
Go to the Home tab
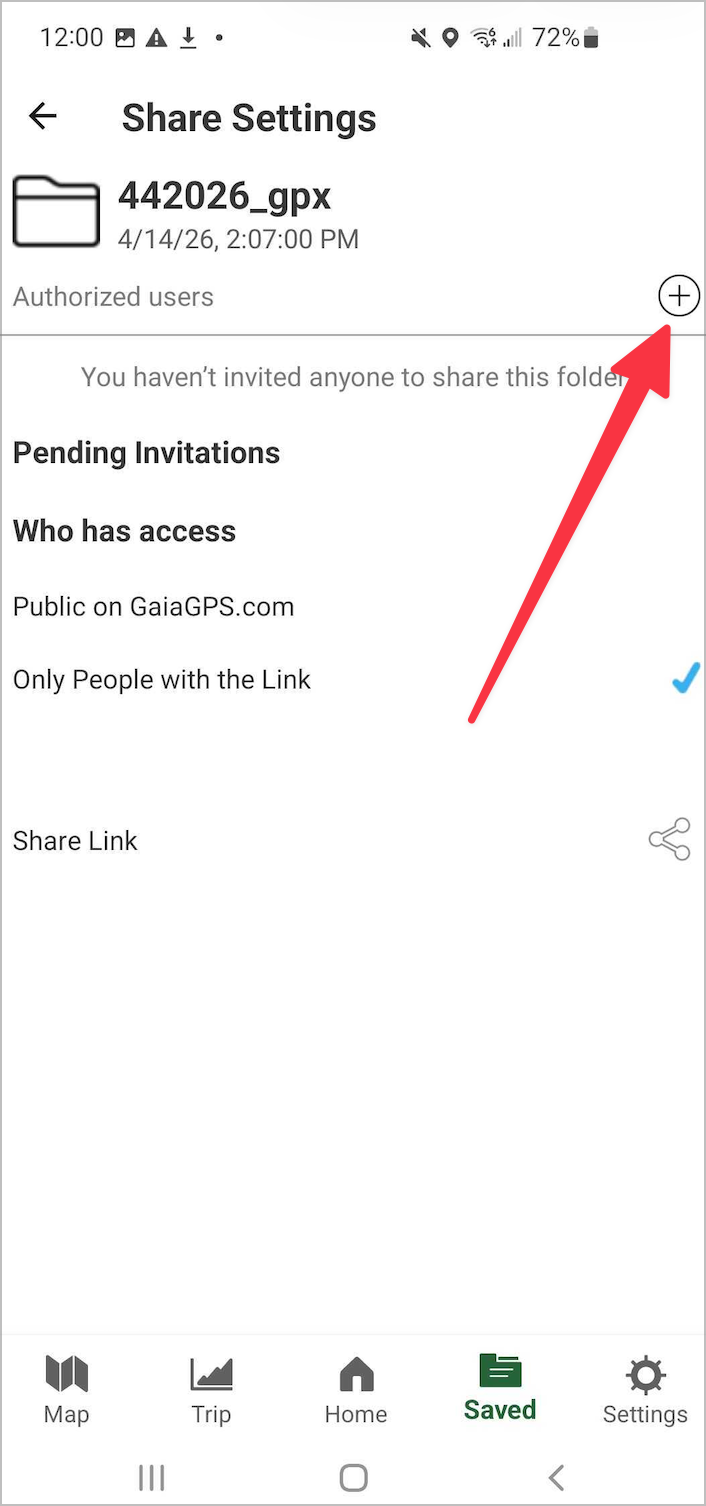(356, 1389)
